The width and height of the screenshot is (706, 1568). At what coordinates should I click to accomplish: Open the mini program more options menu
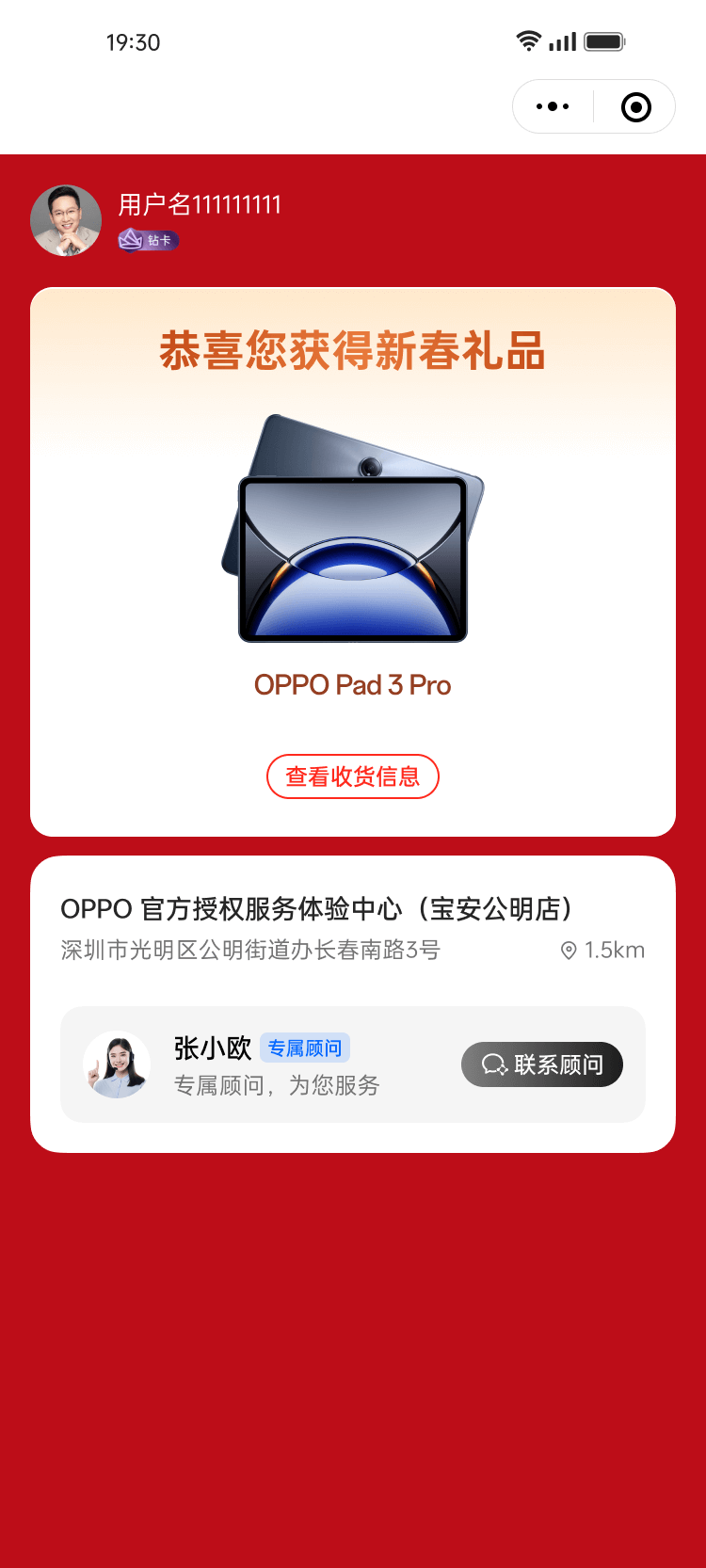click(553, 106)
